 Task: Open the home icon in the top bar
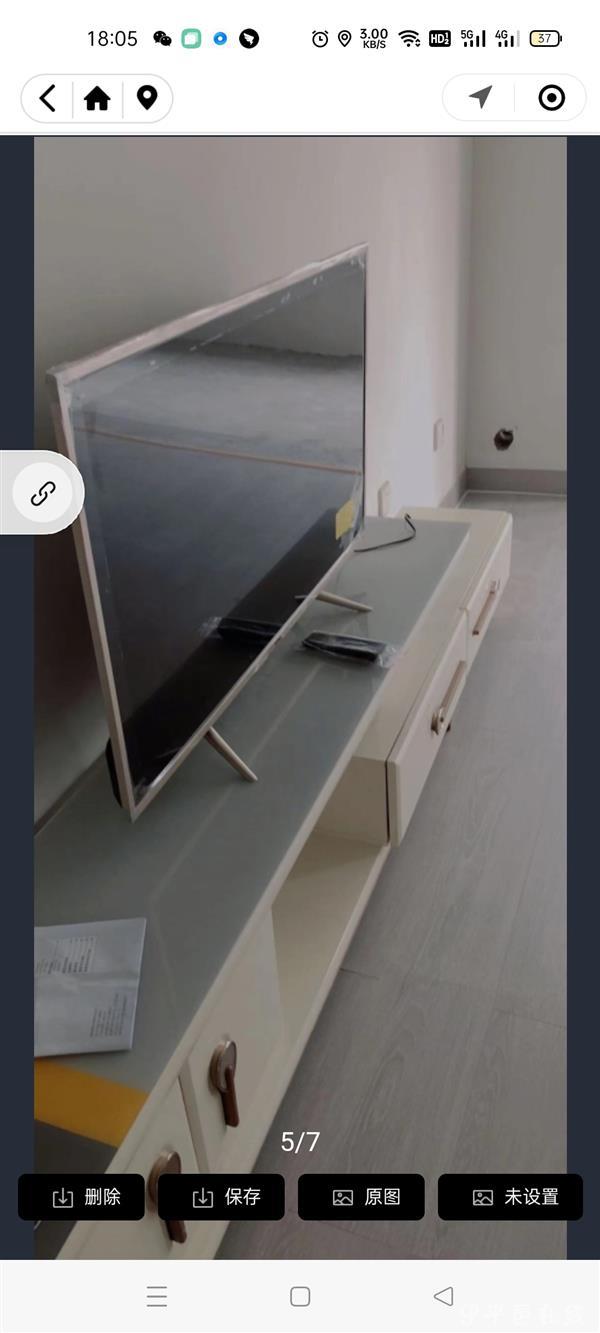coord(97,98)
